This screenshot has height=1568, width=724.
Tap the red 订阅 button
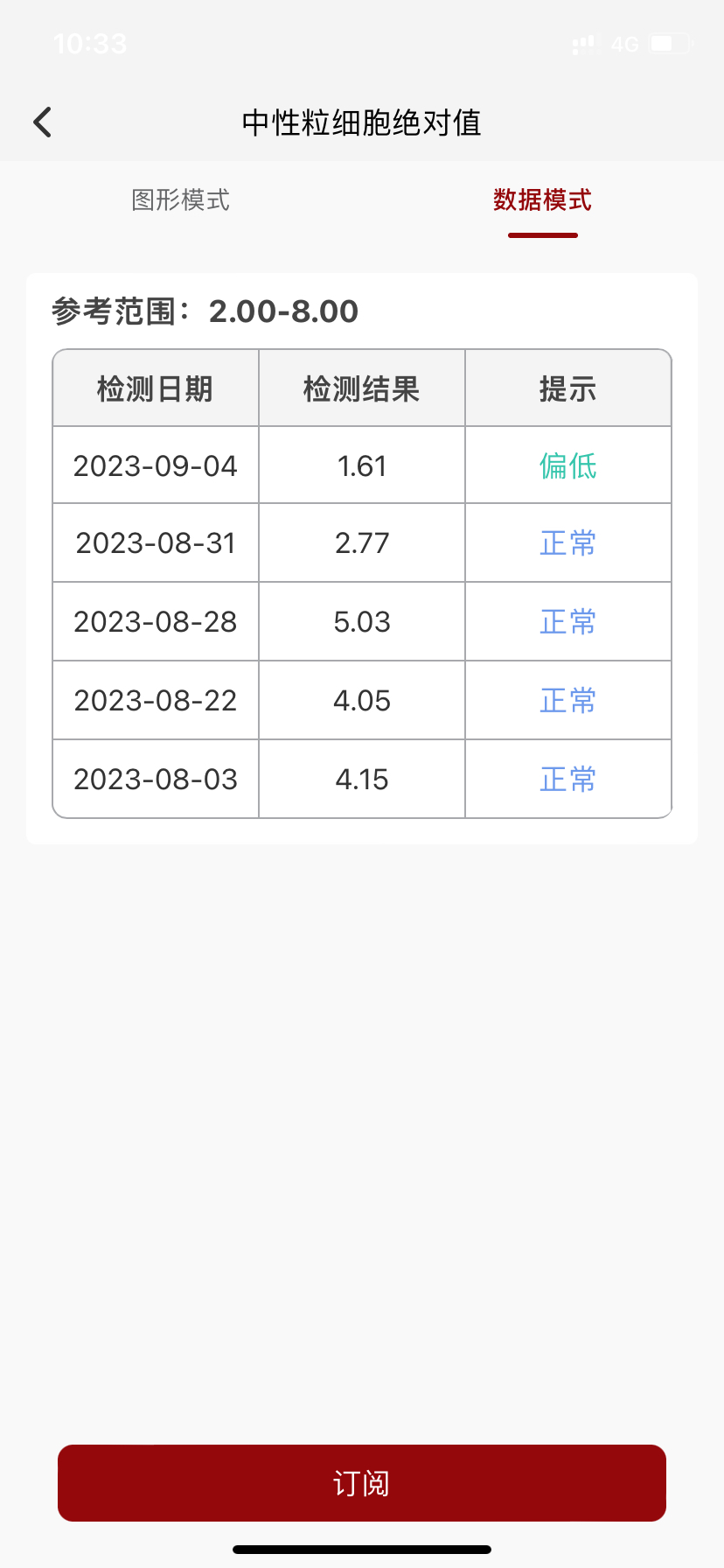pos(362,1483)
